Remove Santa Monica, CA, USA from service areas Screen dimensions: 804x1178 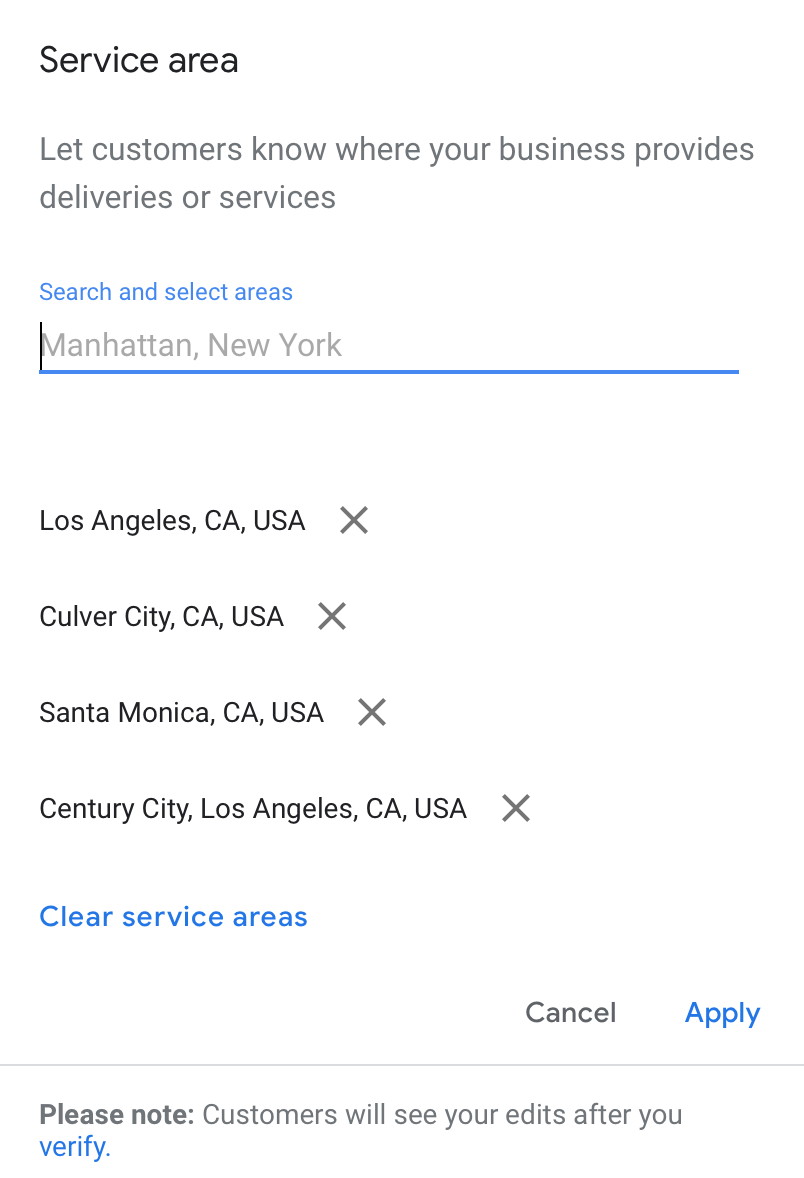(370, 711)
